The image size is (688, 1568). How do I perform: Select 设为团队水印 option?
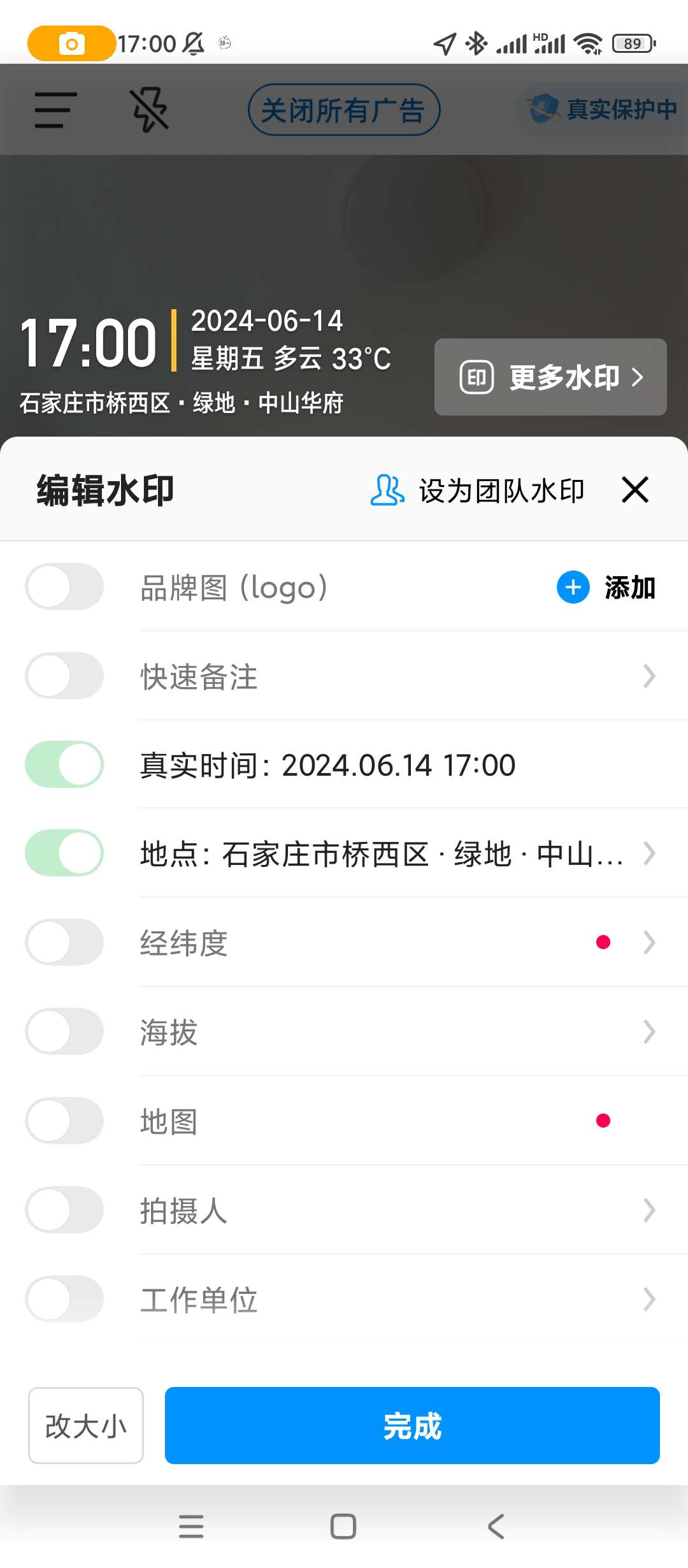(x=478, y=490)
